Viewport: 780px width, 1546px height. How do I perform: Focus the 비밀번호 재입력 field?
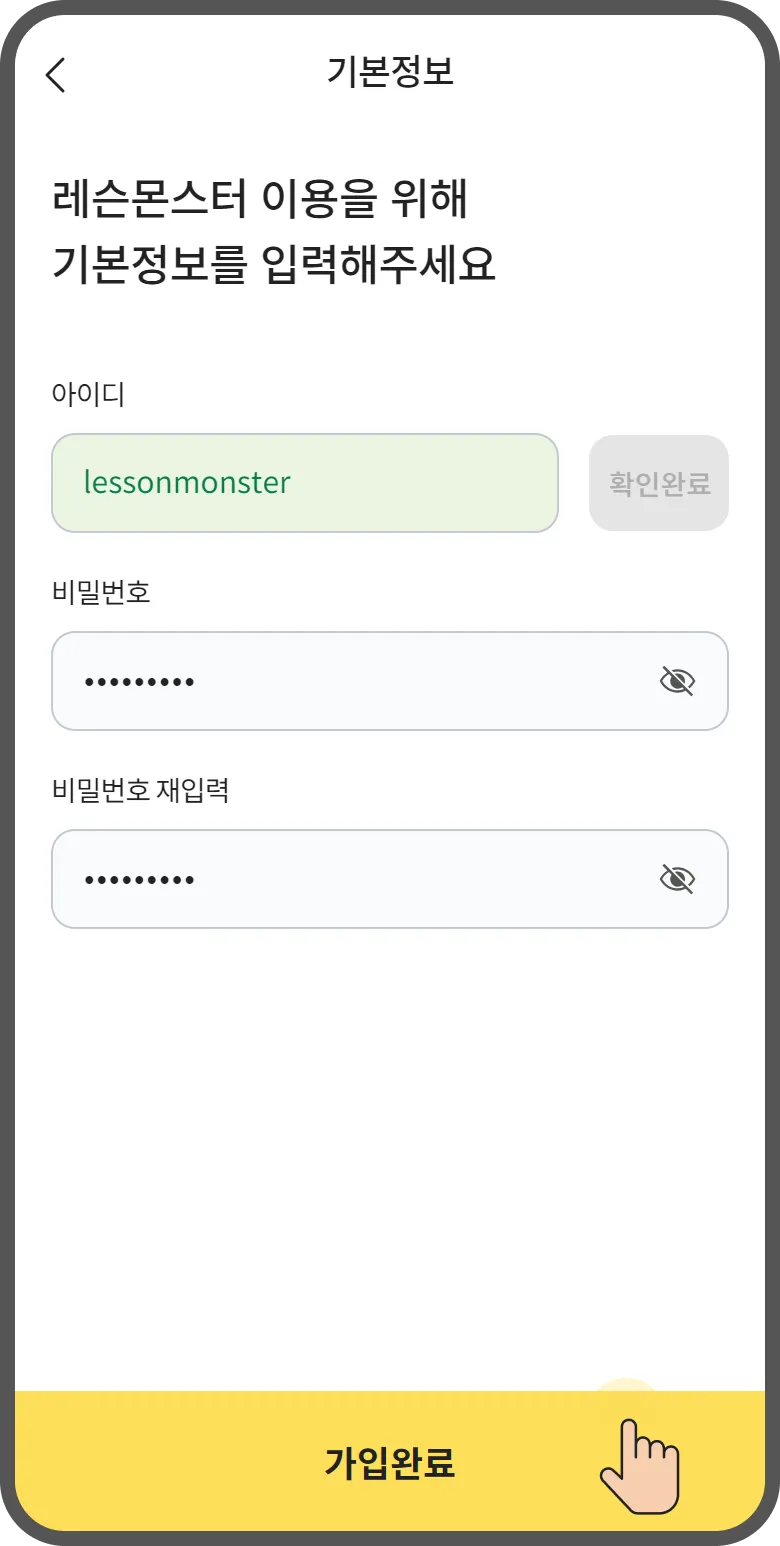(350, 879)
